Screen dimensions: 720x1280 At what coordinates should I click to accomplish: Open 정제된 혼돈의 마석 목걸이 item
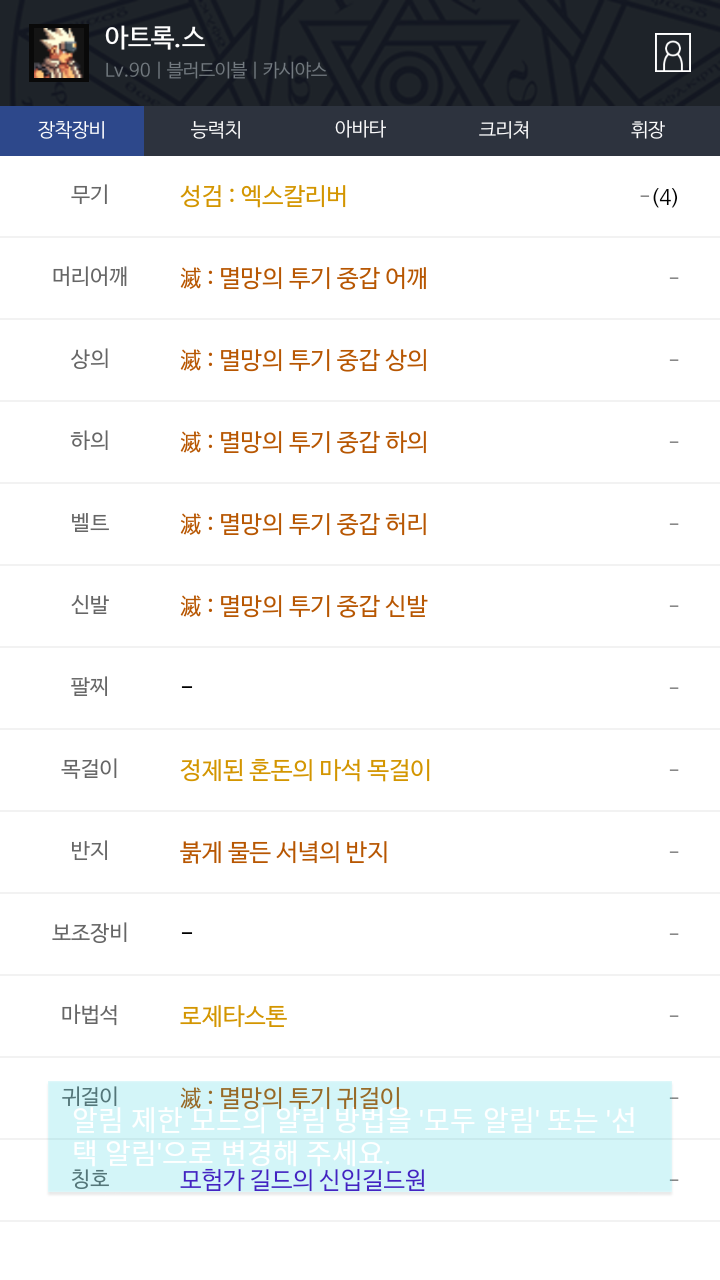(x=306, y=770)
